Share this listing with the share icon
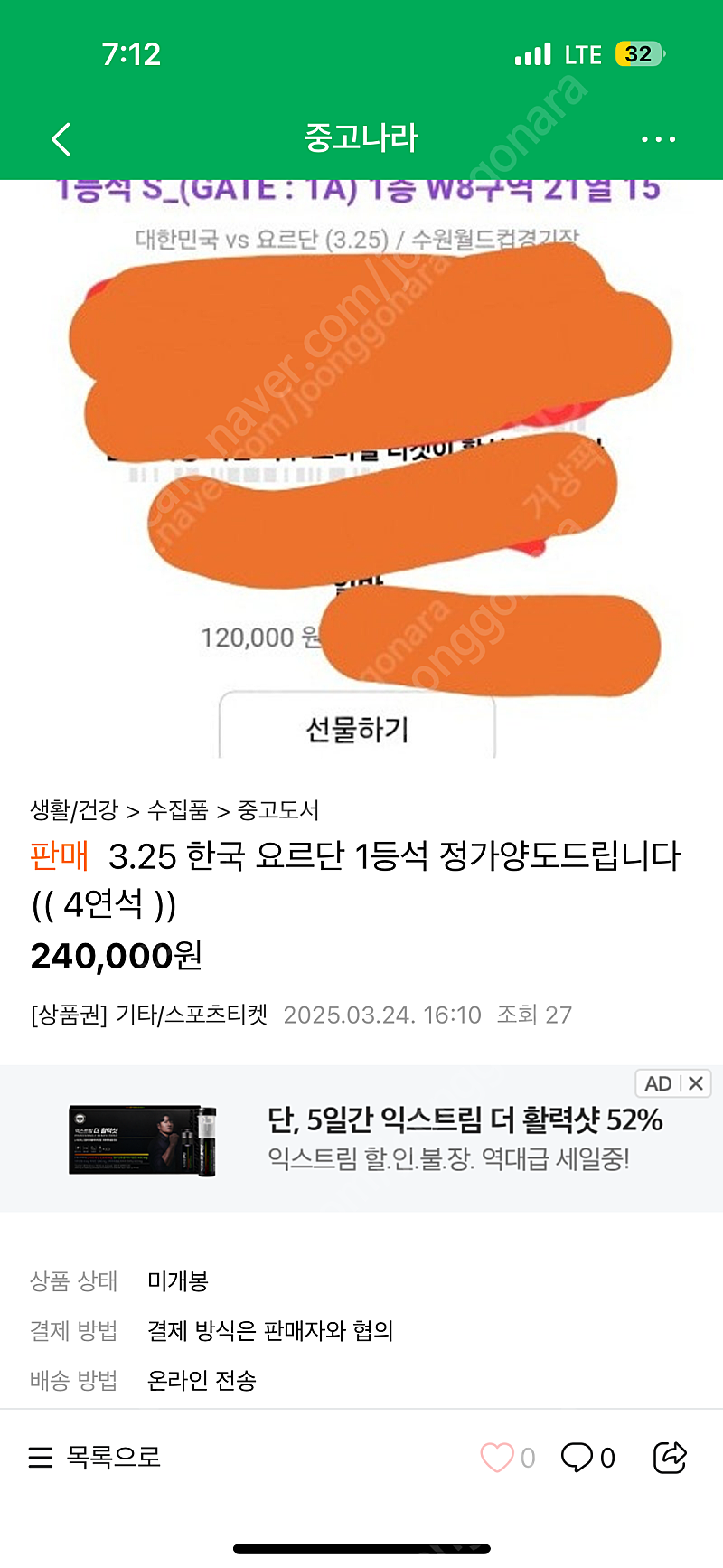The height and width of the screenshot is (1568, 723). [x=670, y=1457]
